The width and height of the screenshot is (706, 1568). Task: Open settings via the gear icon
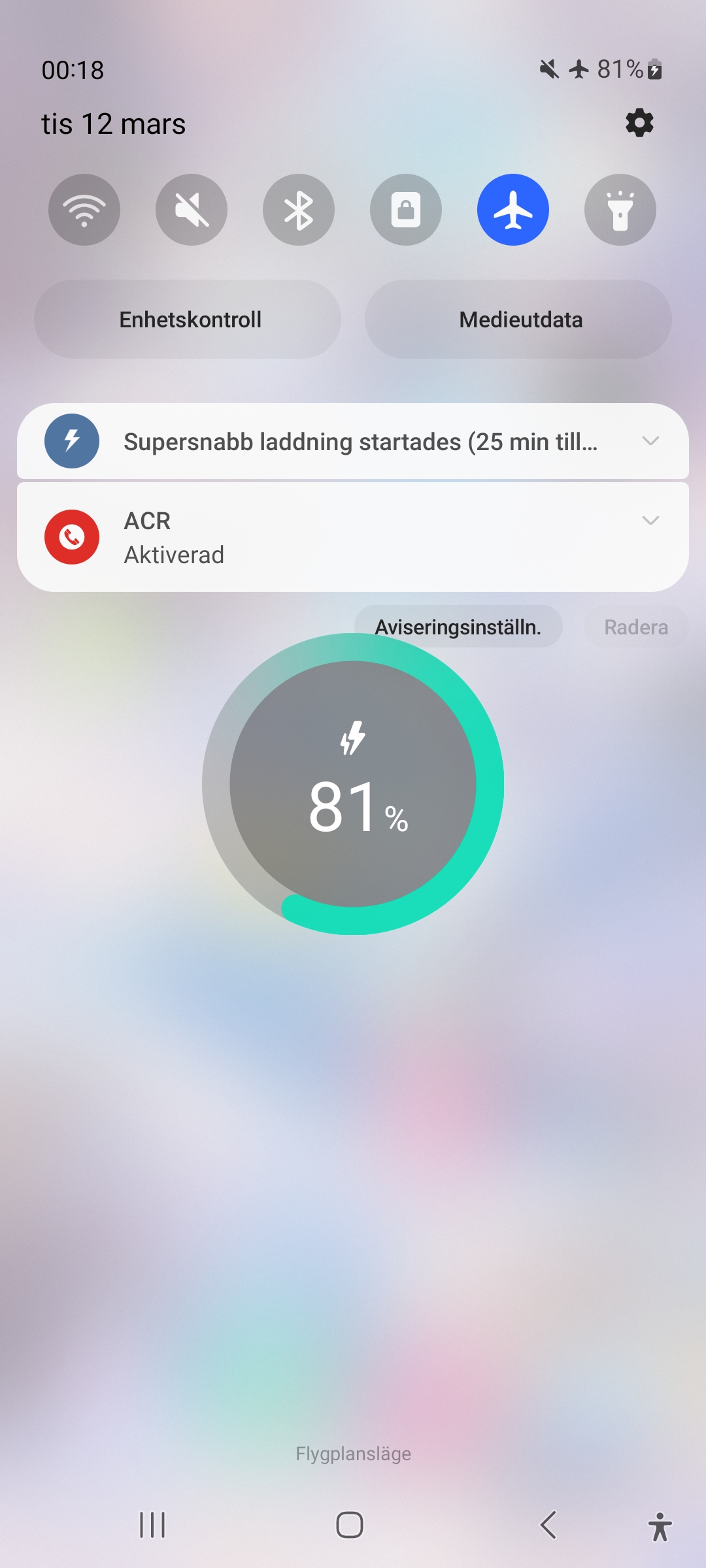pos(639,123)
